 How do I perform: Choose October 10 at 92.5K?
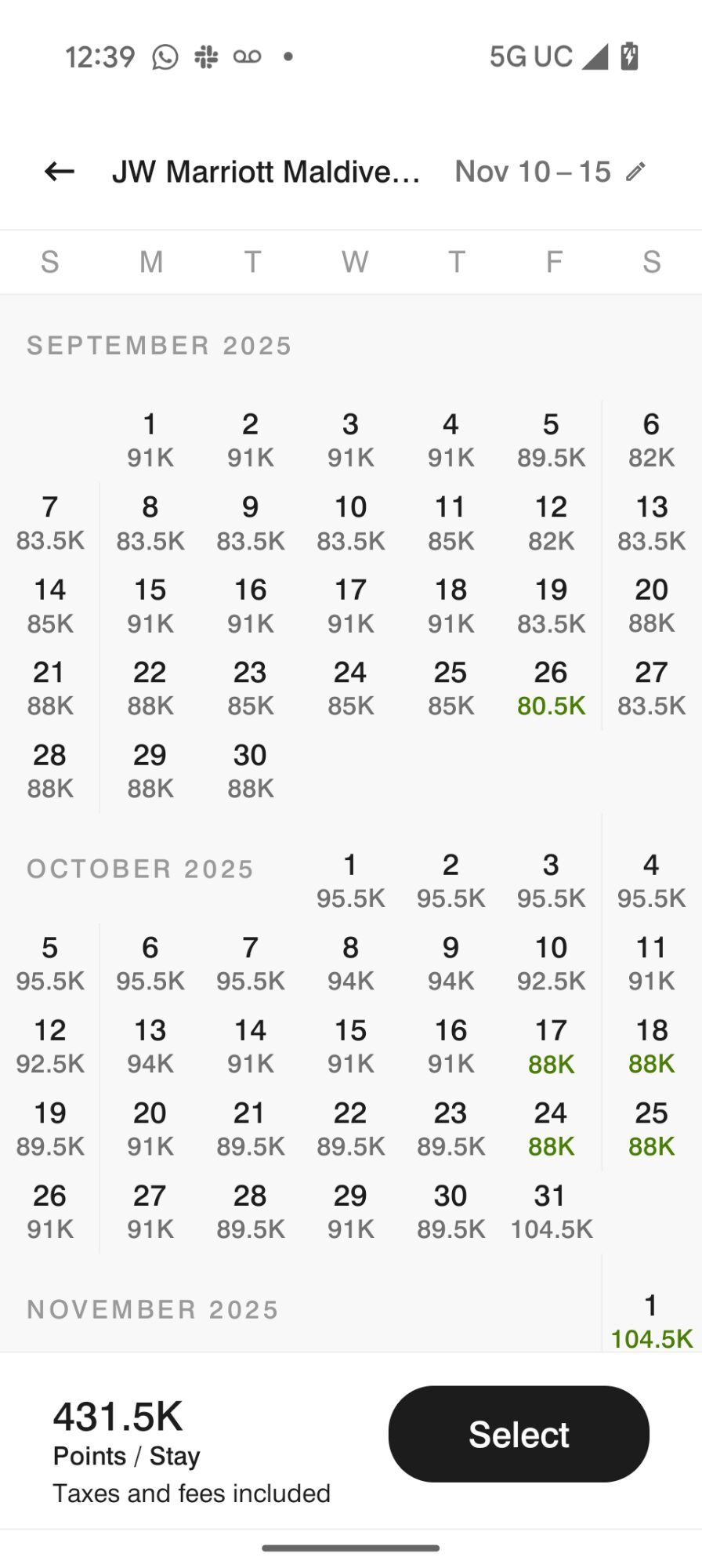pos(551,964)
